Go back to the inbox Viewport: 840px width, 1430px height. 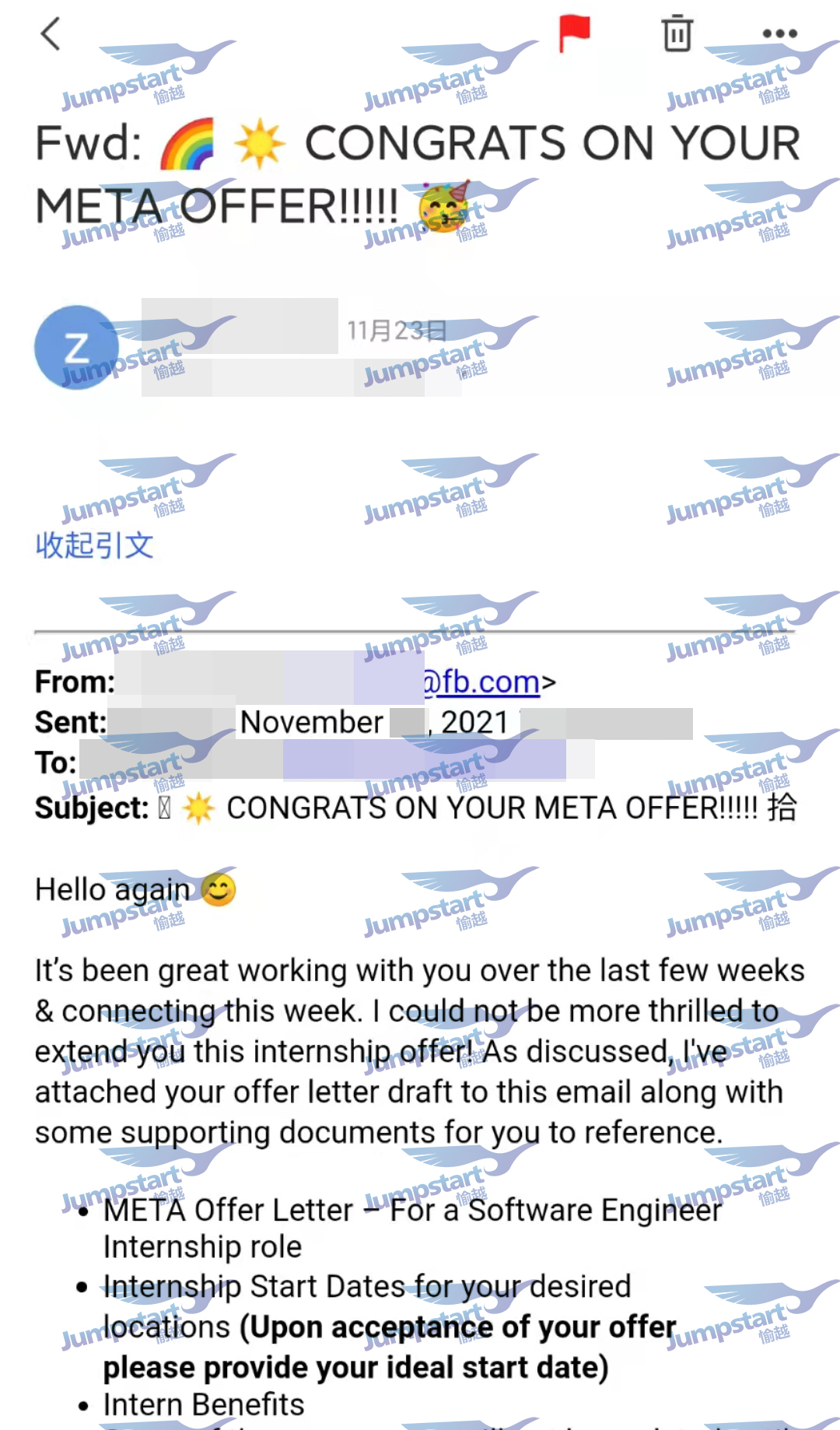click(x=51, y=34)
